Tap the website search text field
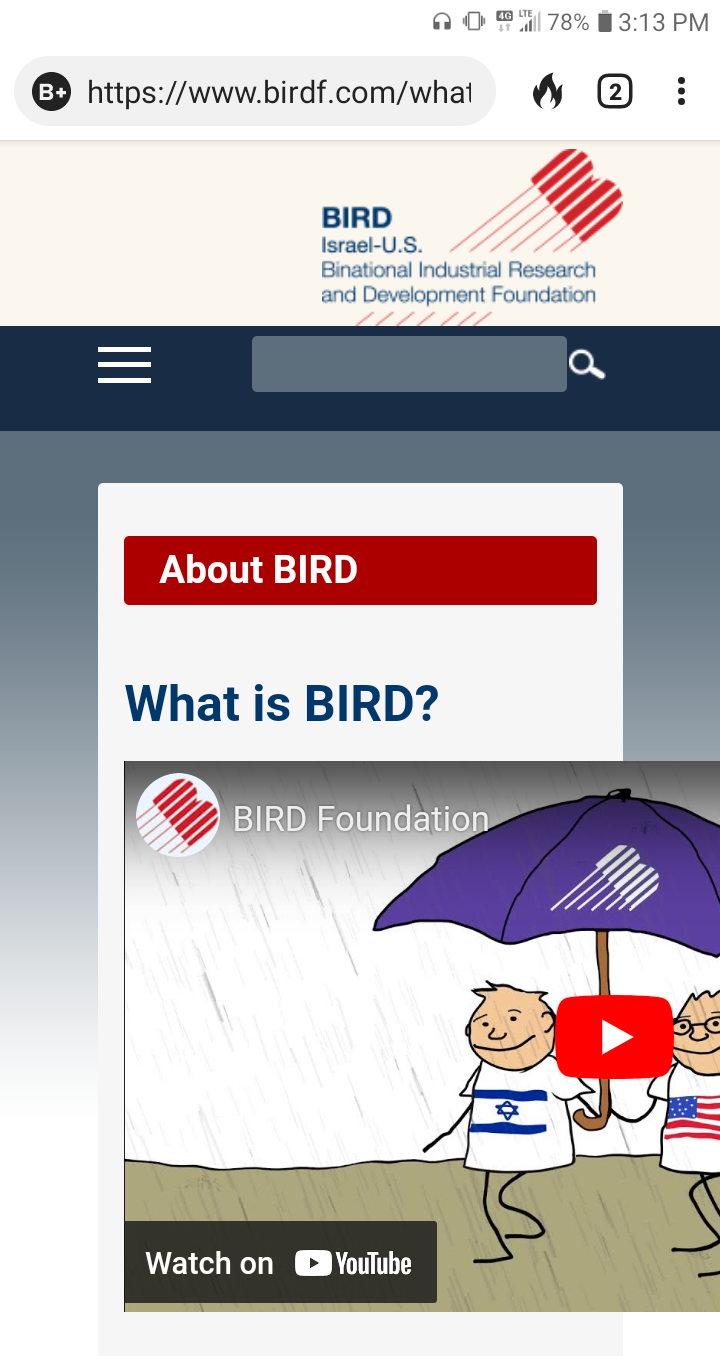Screen dimensions: 720x1356 coord(409,364)
